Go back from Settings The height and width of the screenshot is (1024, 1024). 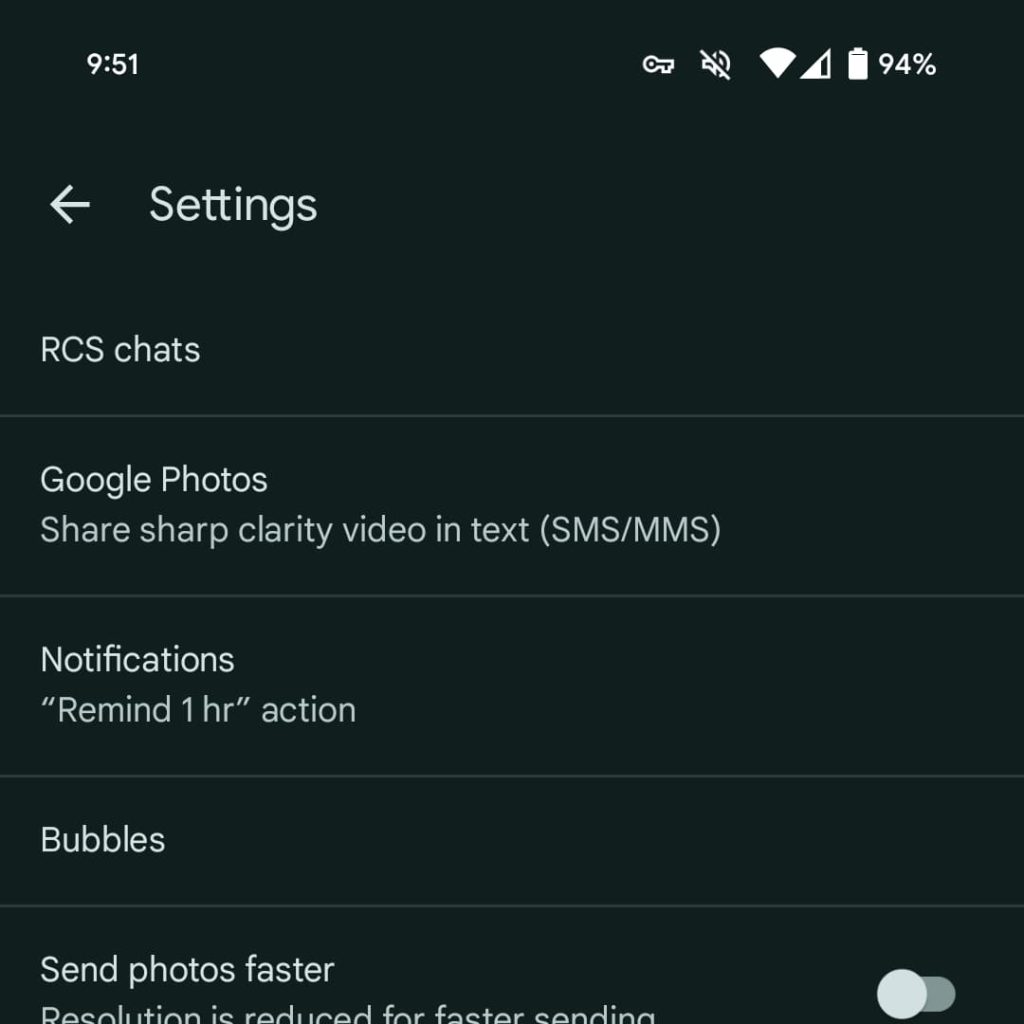tap(70, 205)
